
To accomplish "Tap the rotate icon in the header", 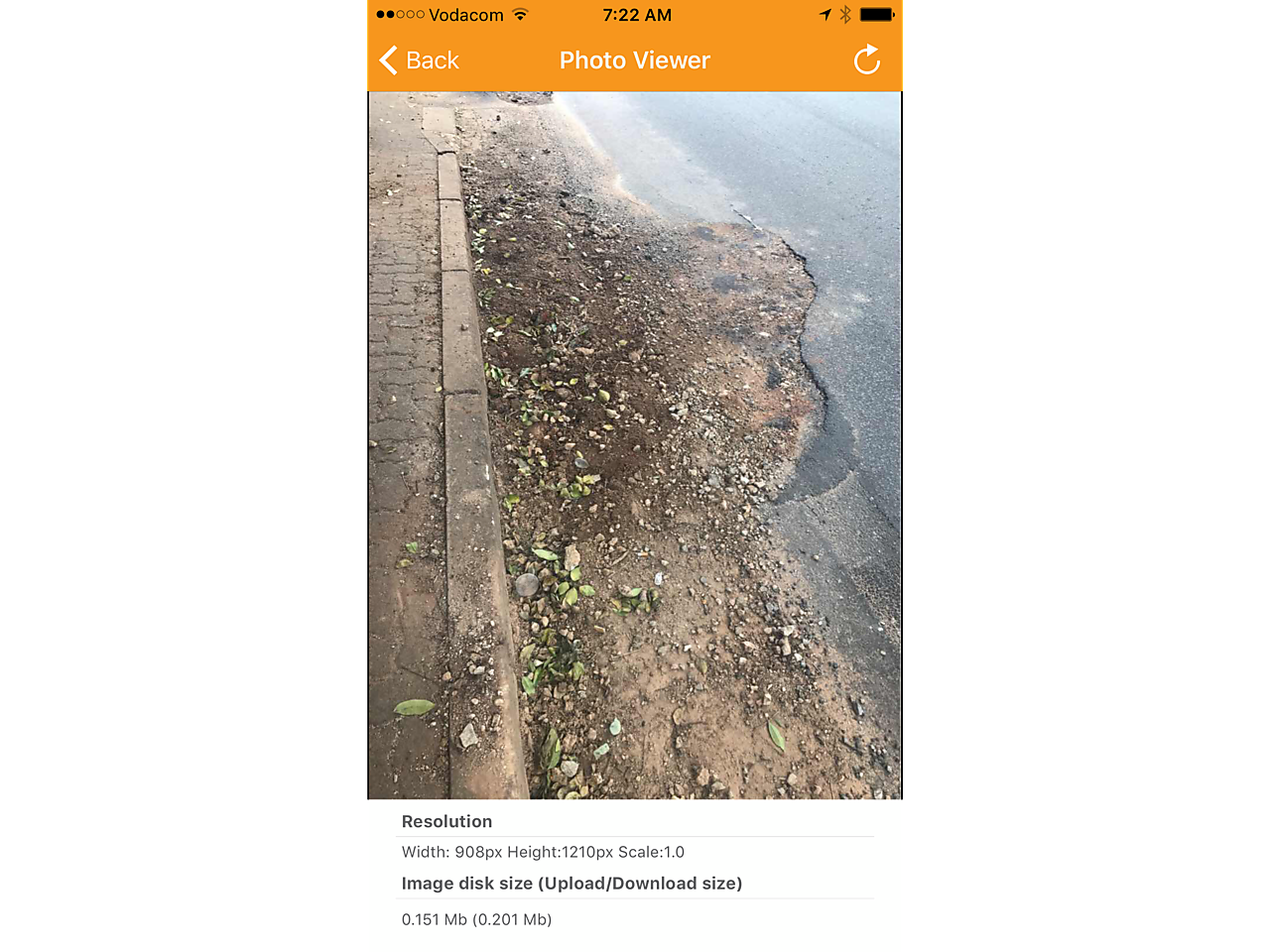I will tap(866, 60).
